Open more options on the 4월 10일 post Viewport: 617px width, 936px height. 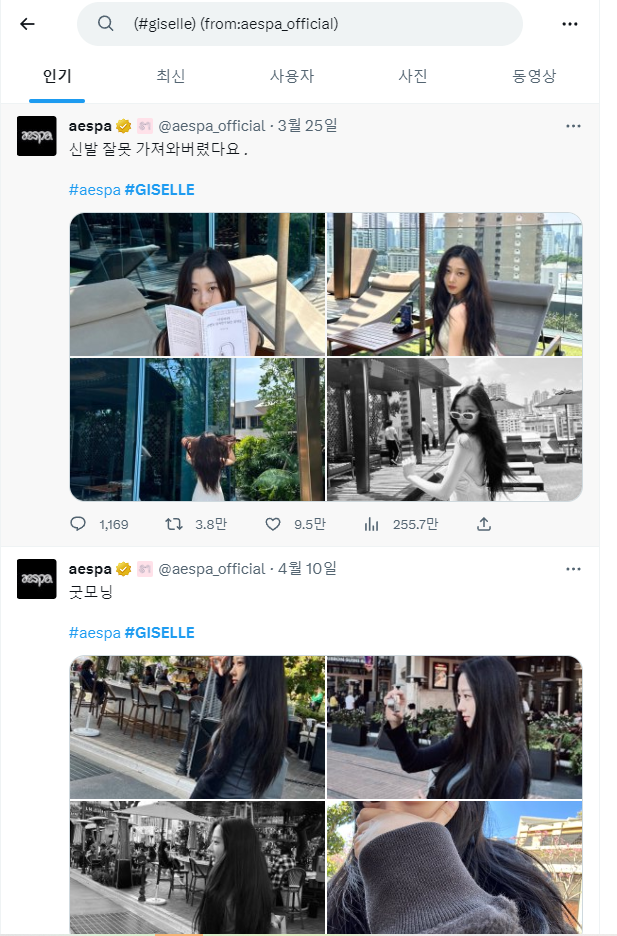(x=573, y=569)
